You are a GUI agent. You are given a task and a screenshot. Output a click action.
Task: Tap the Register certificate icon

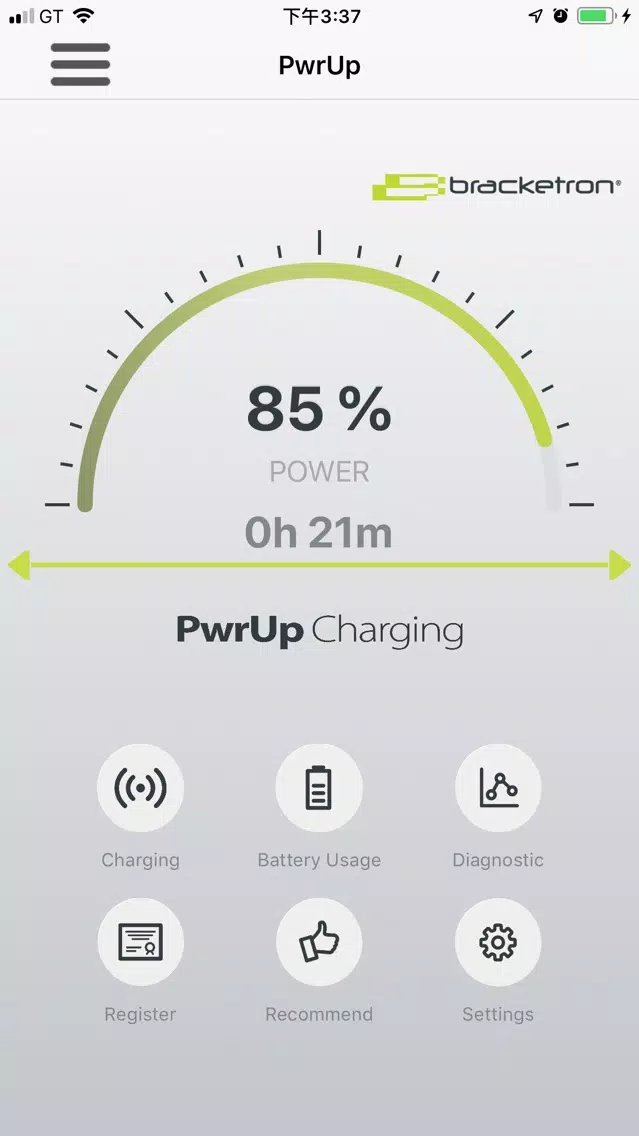click(141, 942)
